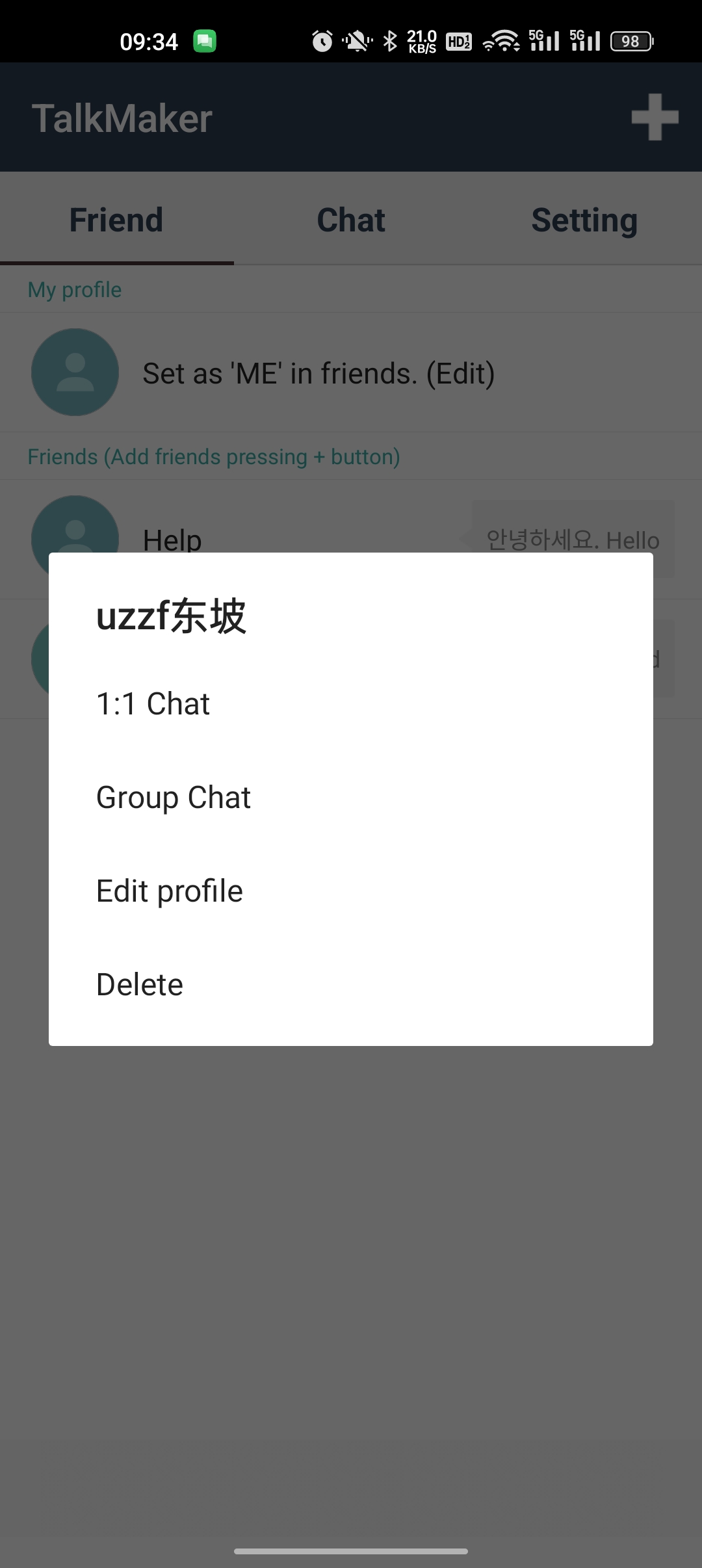702x1568 pixels.
Task: Tap the HD indicator in the status bar
Action: (459, 40)
